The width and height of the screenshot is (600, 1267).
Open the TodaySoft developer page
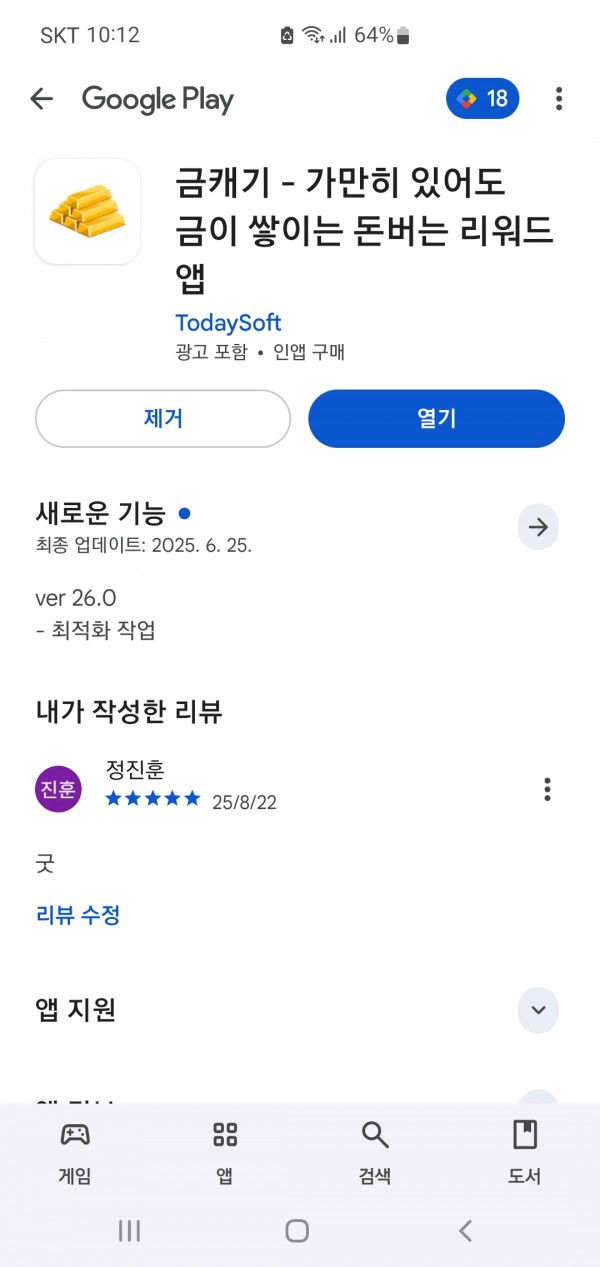pyautogui.click(x=228, y=323)
